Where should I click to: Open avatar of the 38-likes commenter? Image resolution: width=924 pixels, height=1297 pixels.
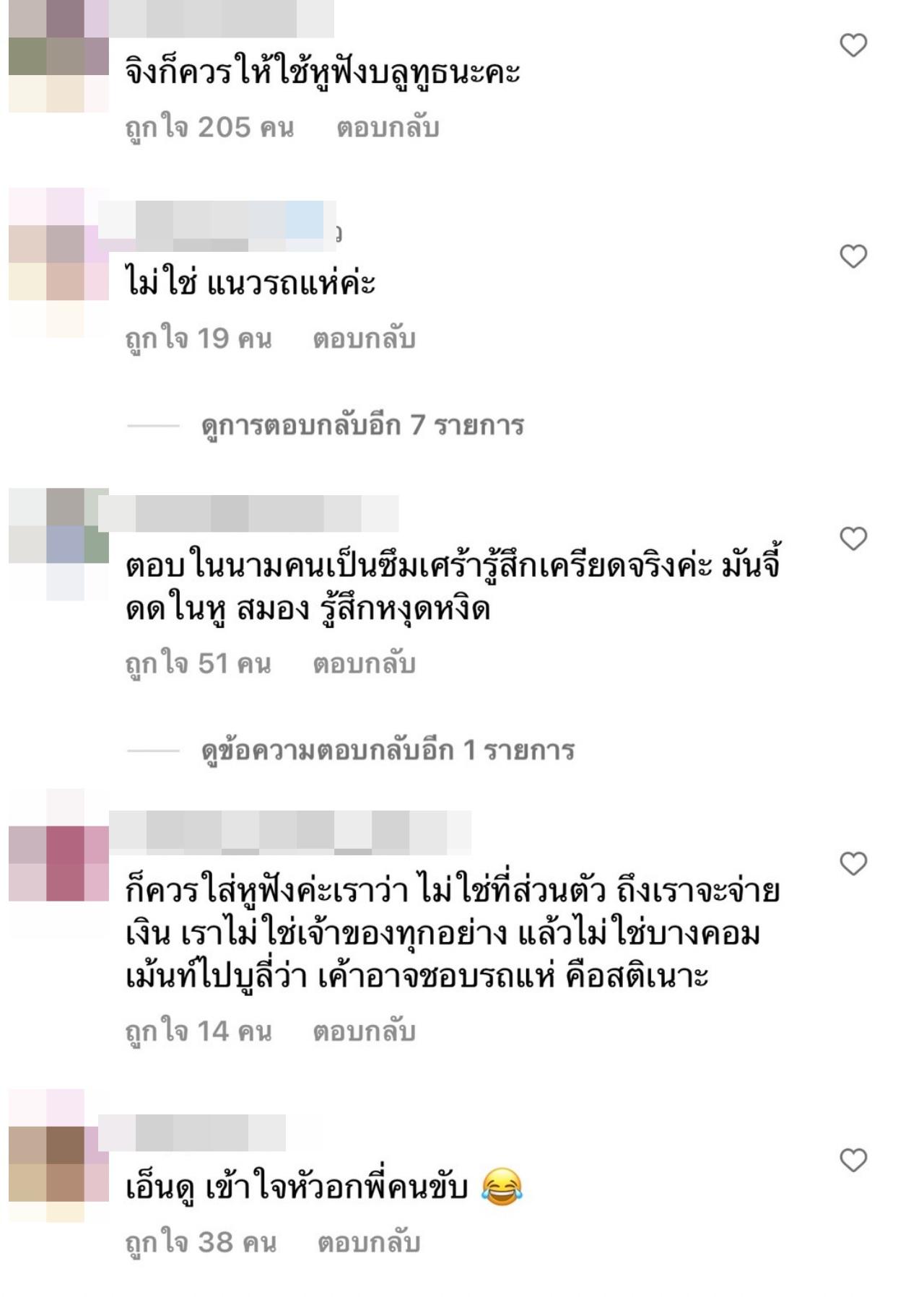[x=58, y=1161]
